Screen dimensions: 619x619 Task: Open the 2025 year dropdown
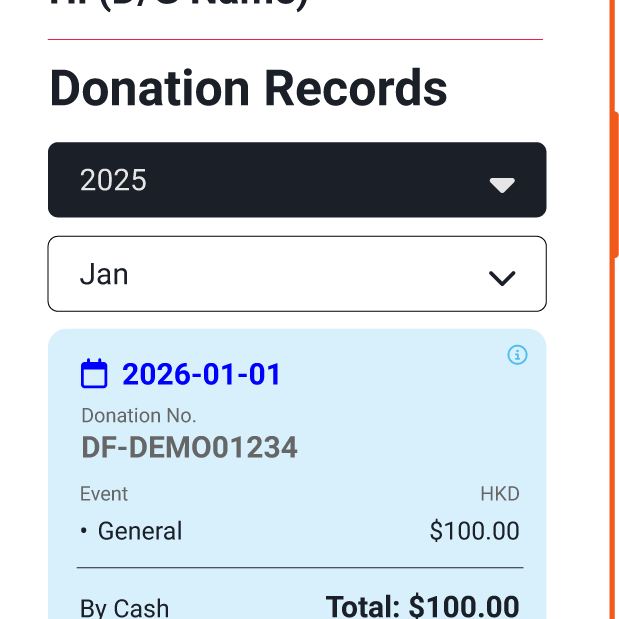click(297, 180)
